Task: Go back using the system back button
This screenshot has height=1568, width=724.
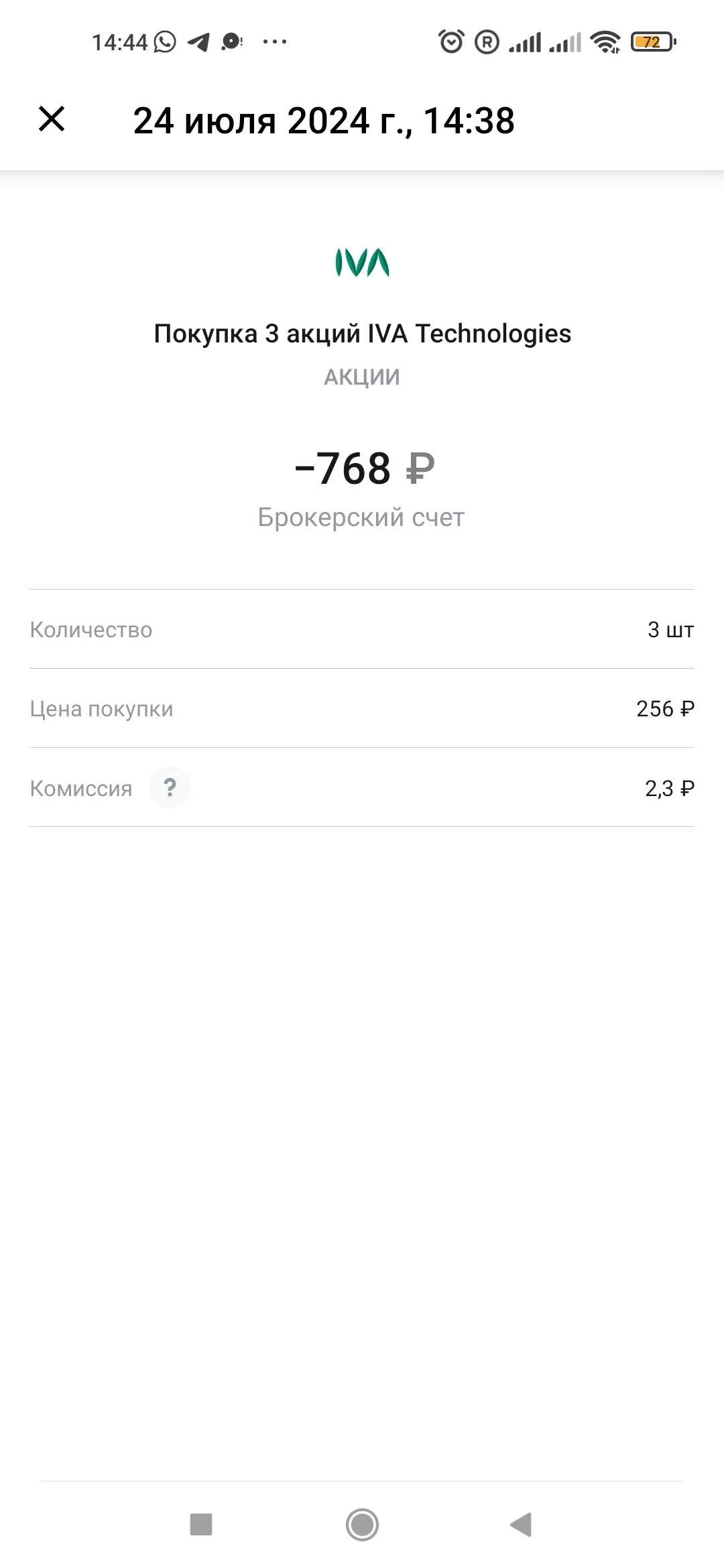Action: pos(521,1524)
